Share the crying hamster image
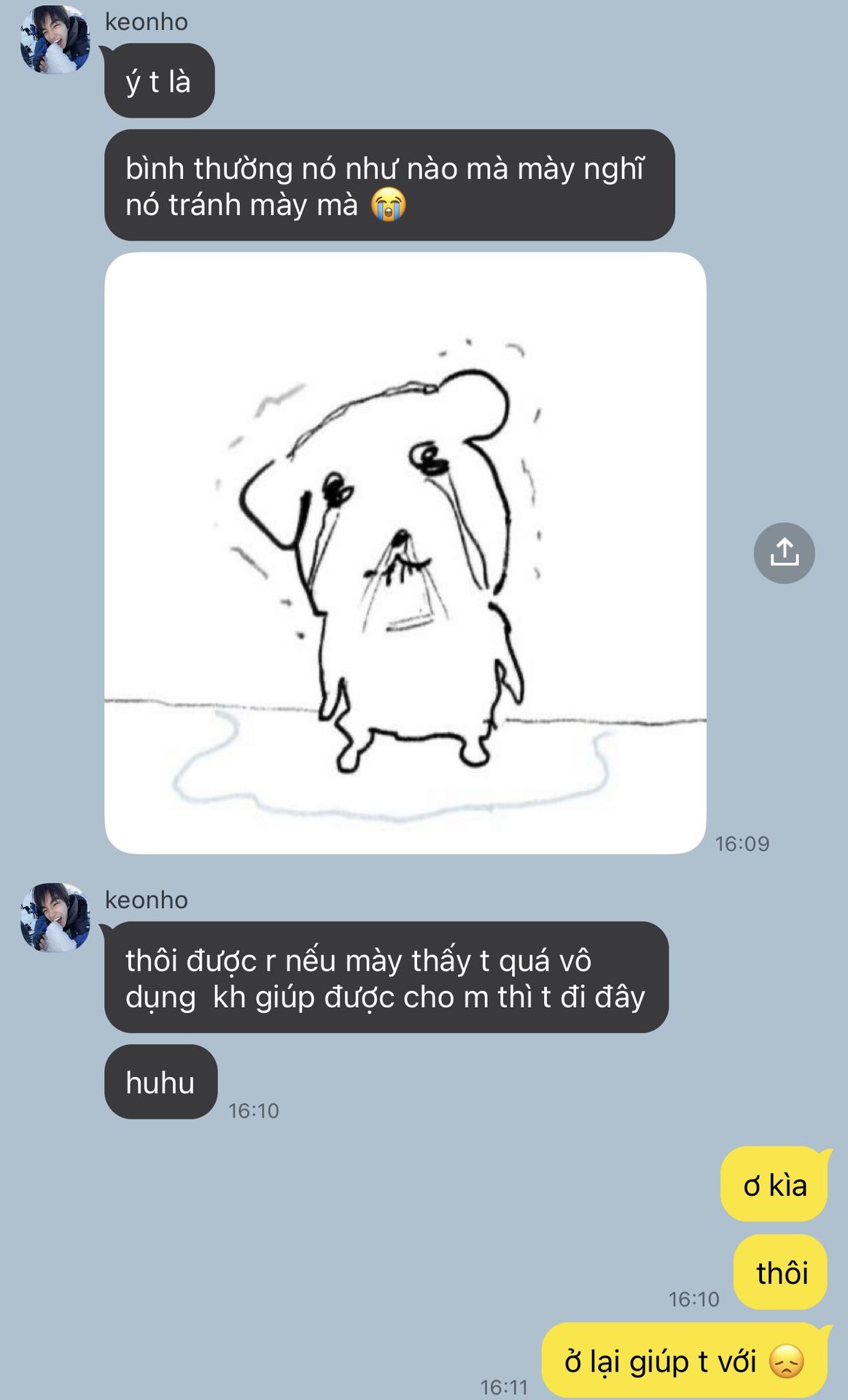The image size is (848, 1400). (784, 553)
